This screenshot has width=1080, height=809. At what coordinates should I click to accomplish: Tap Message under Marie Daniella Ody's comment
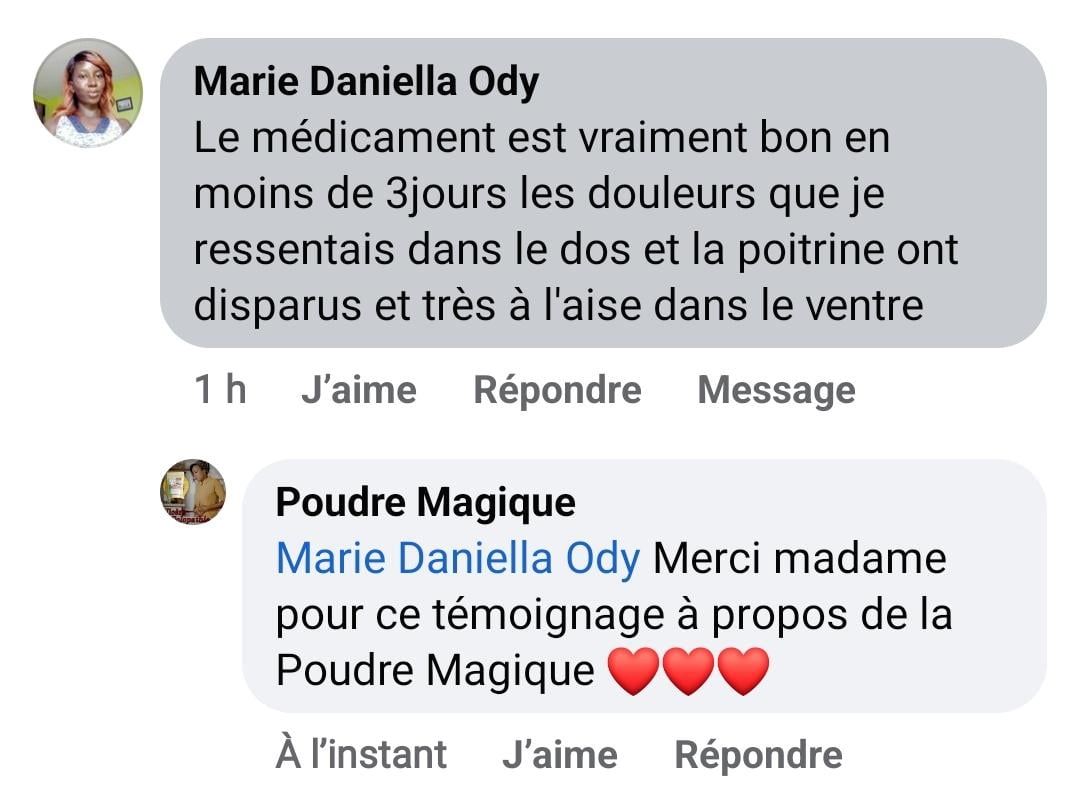776,389
